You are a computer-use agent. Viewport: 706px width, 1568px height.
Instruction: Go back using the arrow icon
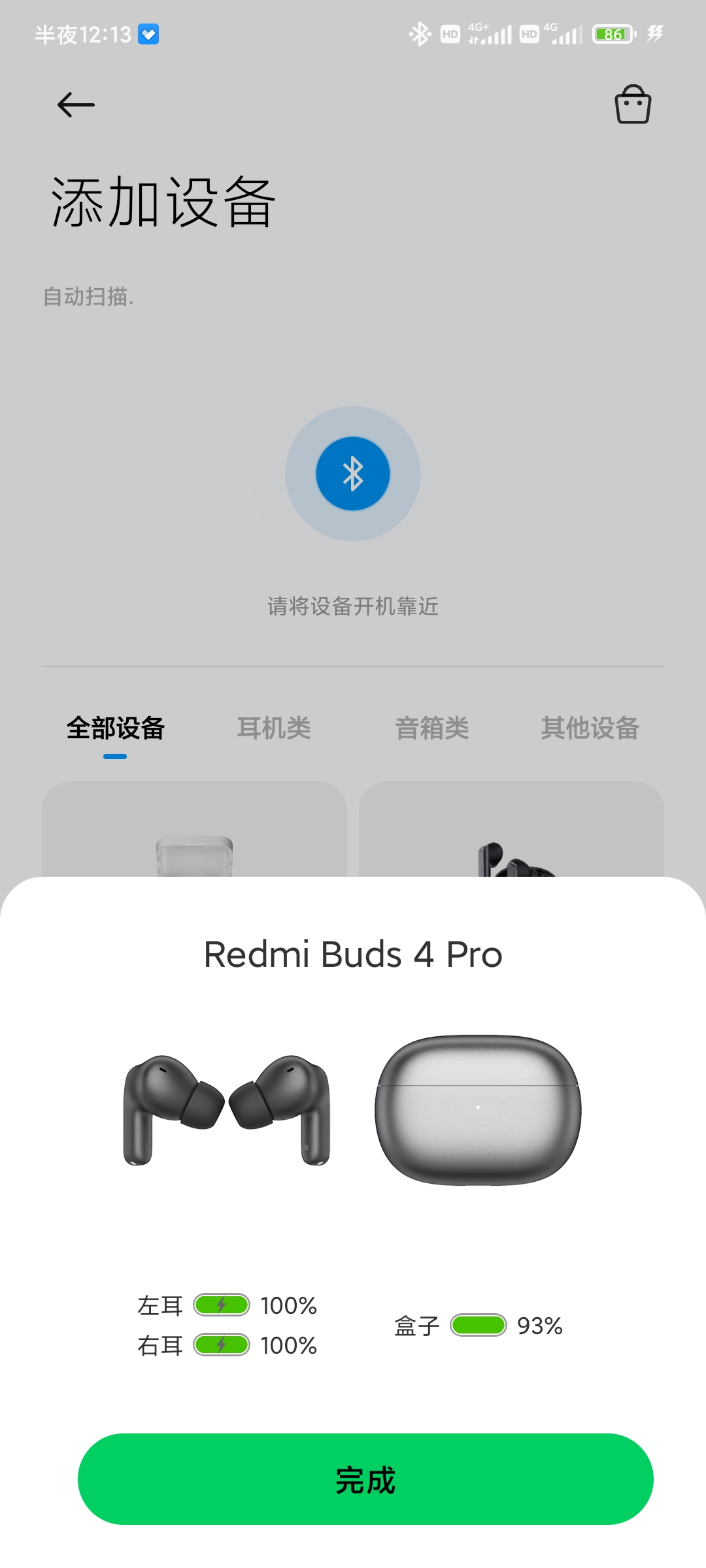click(x=76, y=105)
